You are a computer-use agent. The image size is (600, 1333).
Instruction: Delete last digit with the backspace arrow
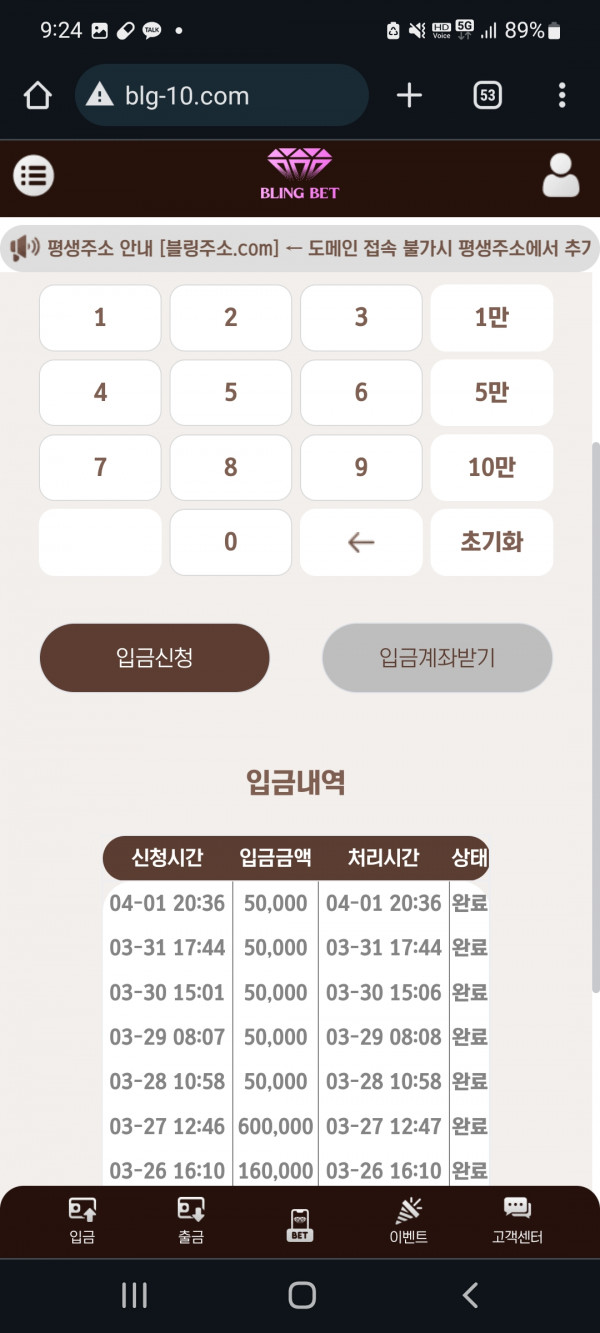(x=361, y=542)
